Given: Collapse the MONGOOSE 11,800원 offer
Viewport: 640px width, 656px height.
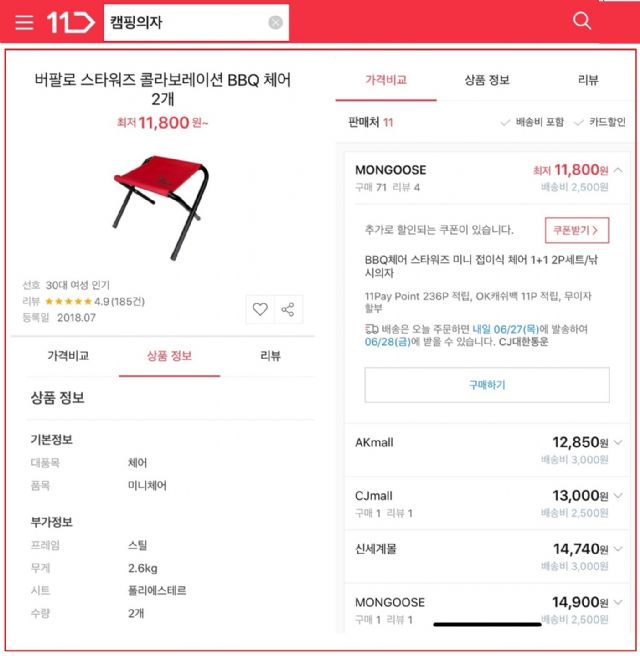Looking at the screenshot, I should click(618, 170).
